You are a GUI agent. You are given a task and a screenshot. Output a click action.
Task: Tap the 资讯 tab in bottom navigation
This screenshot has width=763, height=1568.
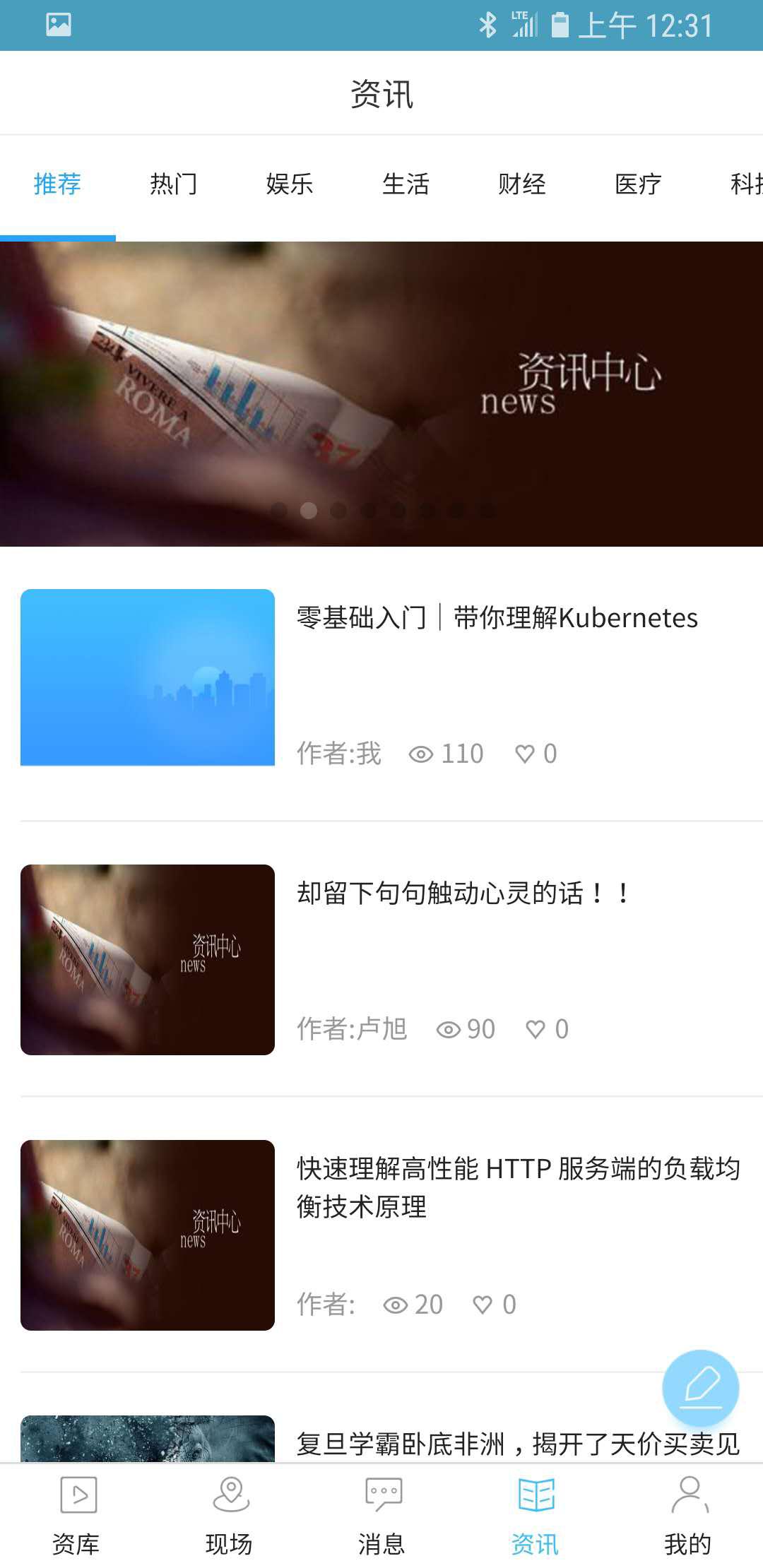[x=535, y=1515]
